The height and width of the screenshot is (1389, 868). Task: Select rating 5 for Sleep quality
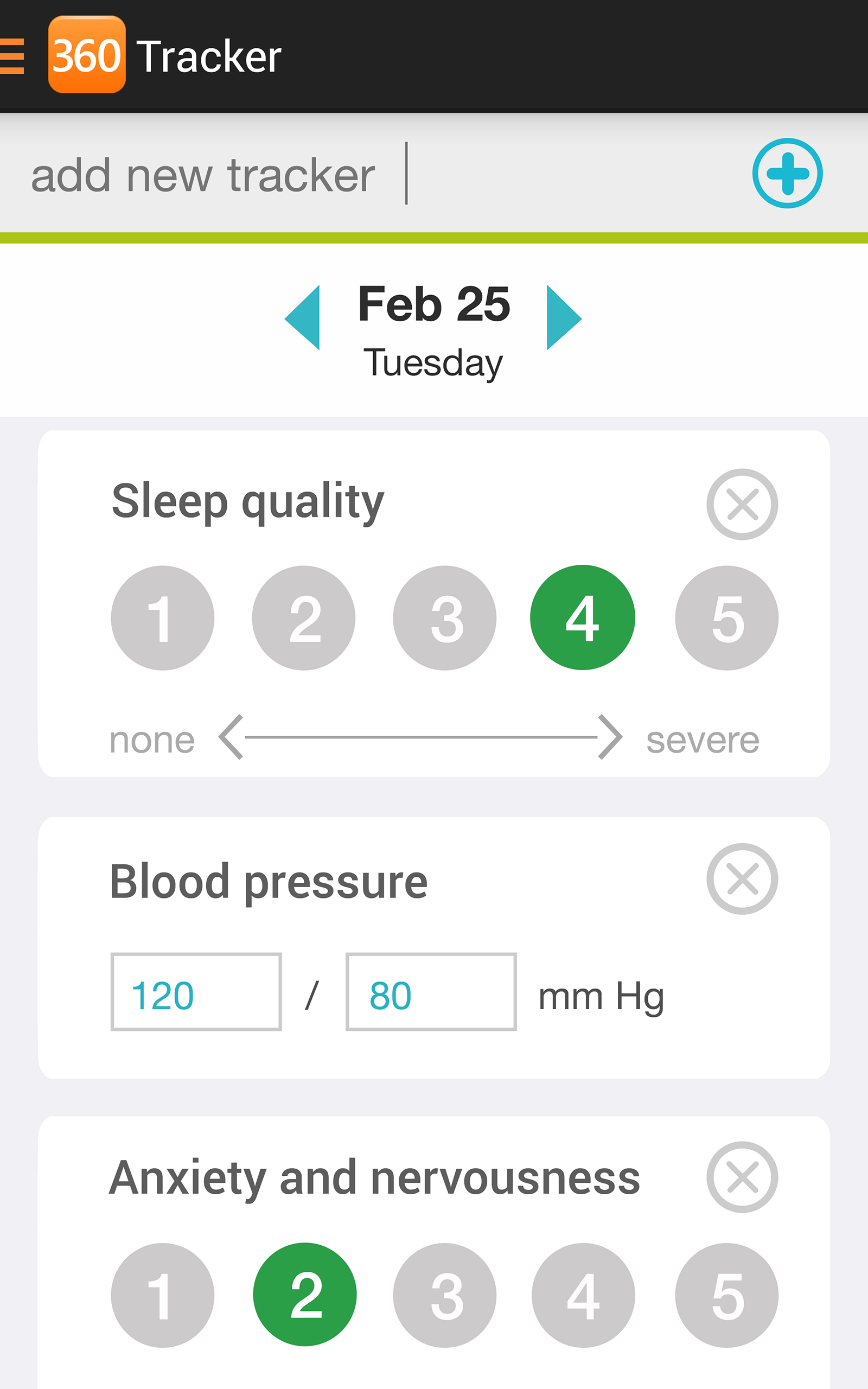(x=726, y=617)
